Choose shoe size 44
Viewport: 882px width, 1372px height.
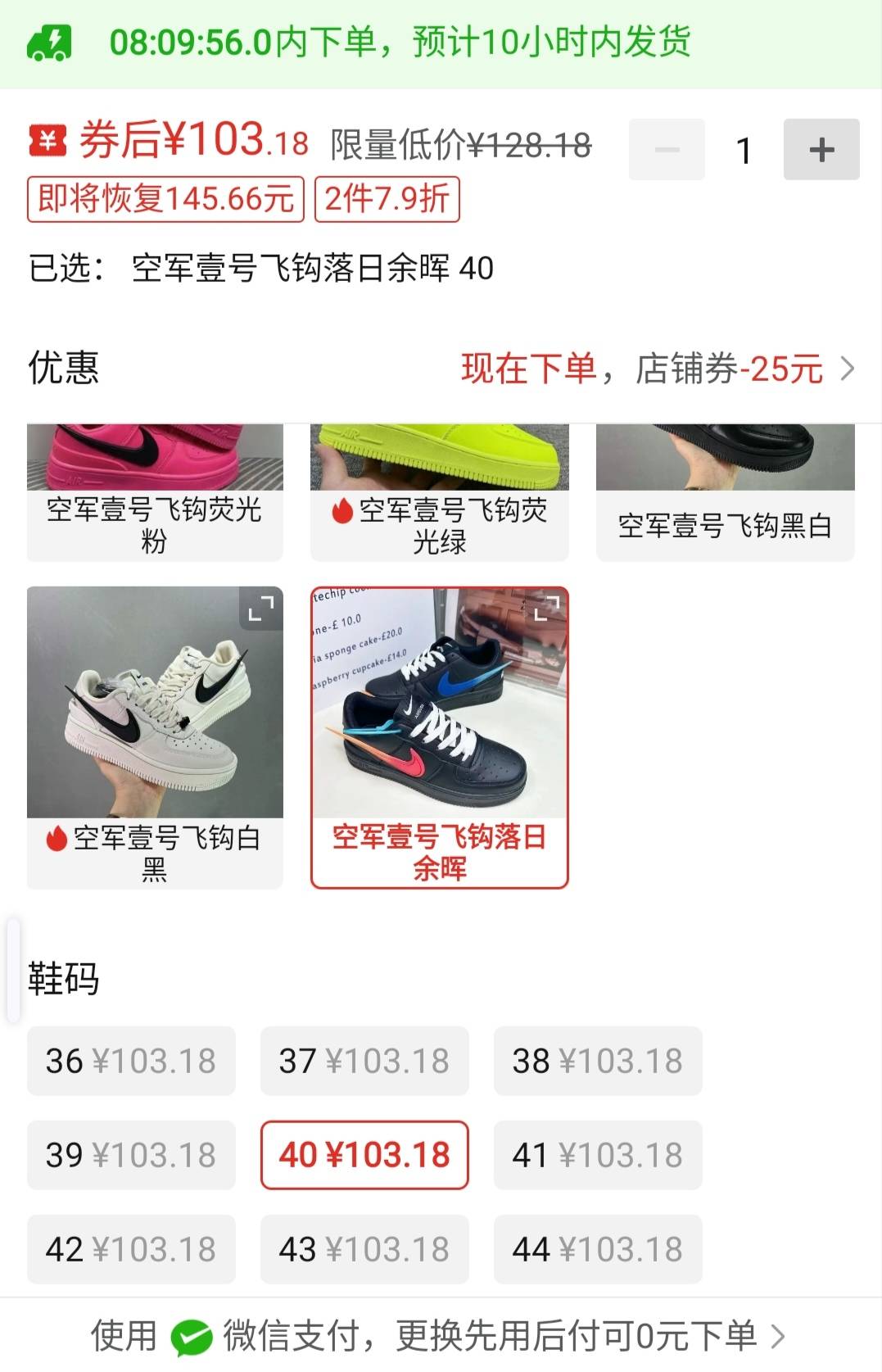click(x=598, y=1249)
